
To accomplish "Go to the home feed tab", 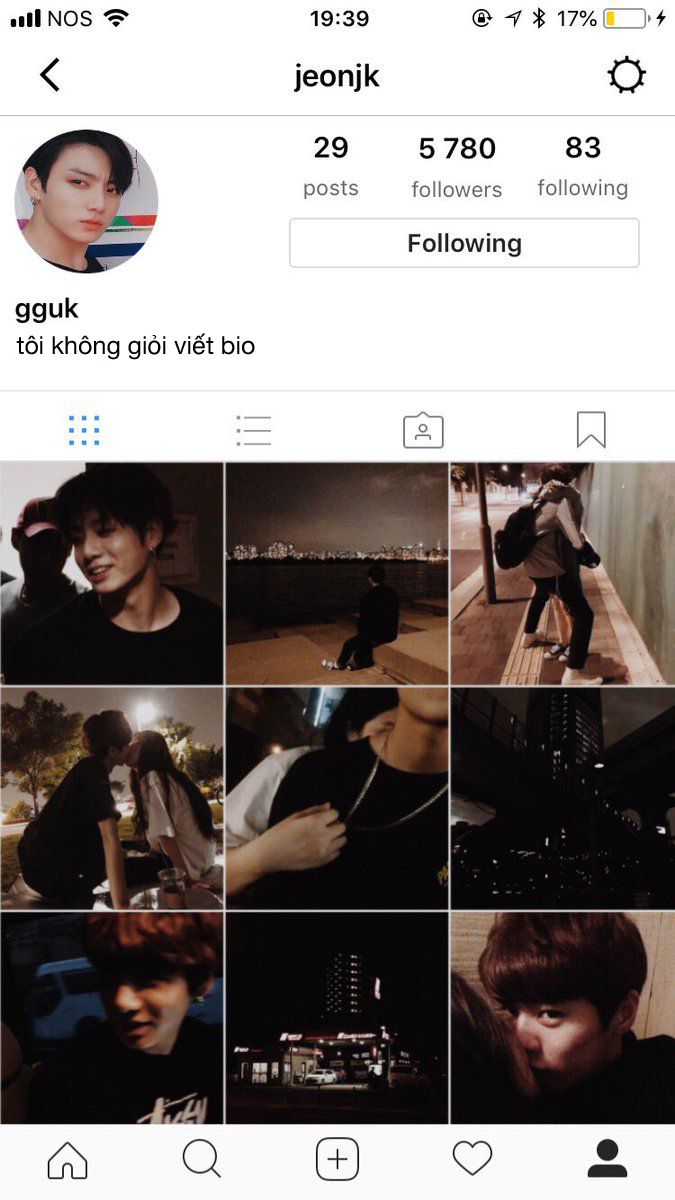I will 68,1160.
